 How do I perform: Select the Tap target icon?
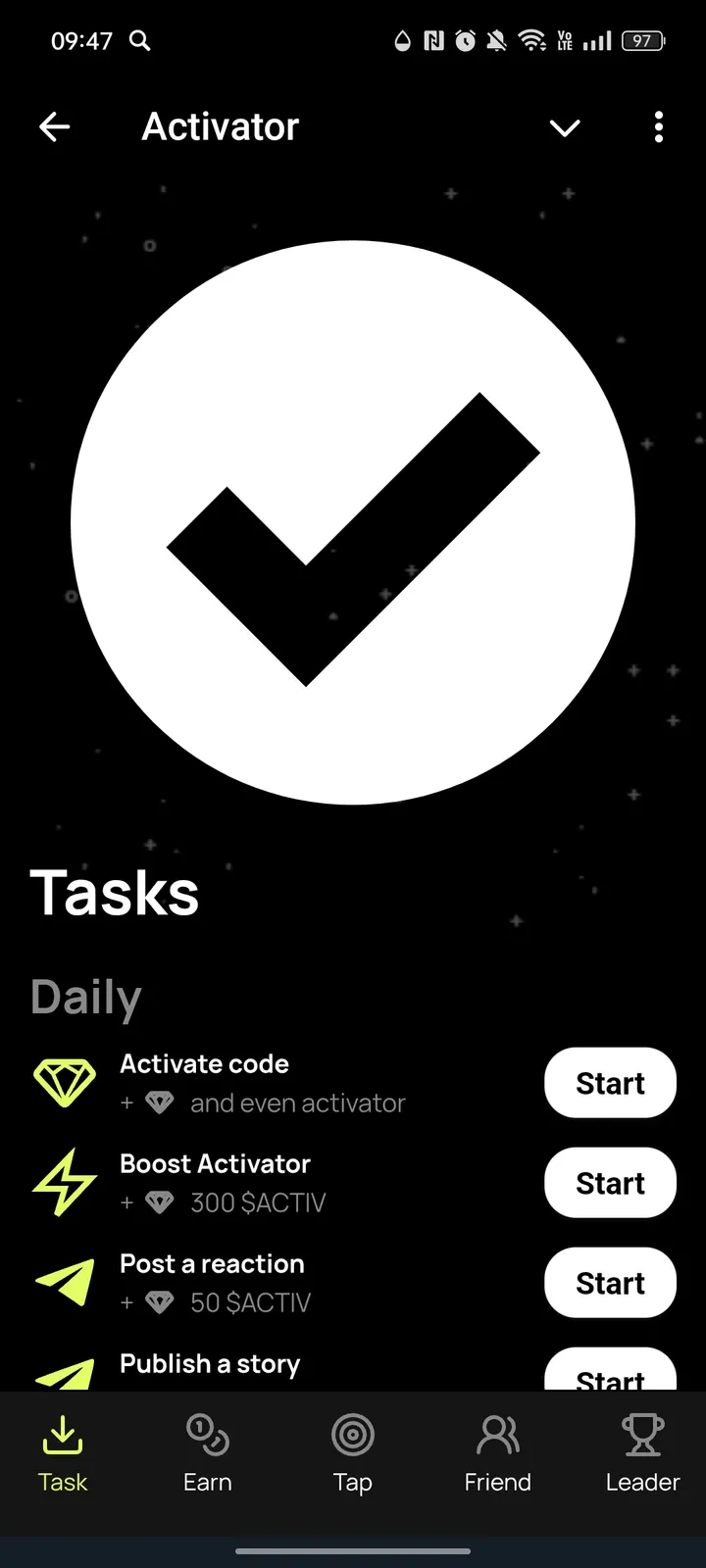coord(352,1434)
